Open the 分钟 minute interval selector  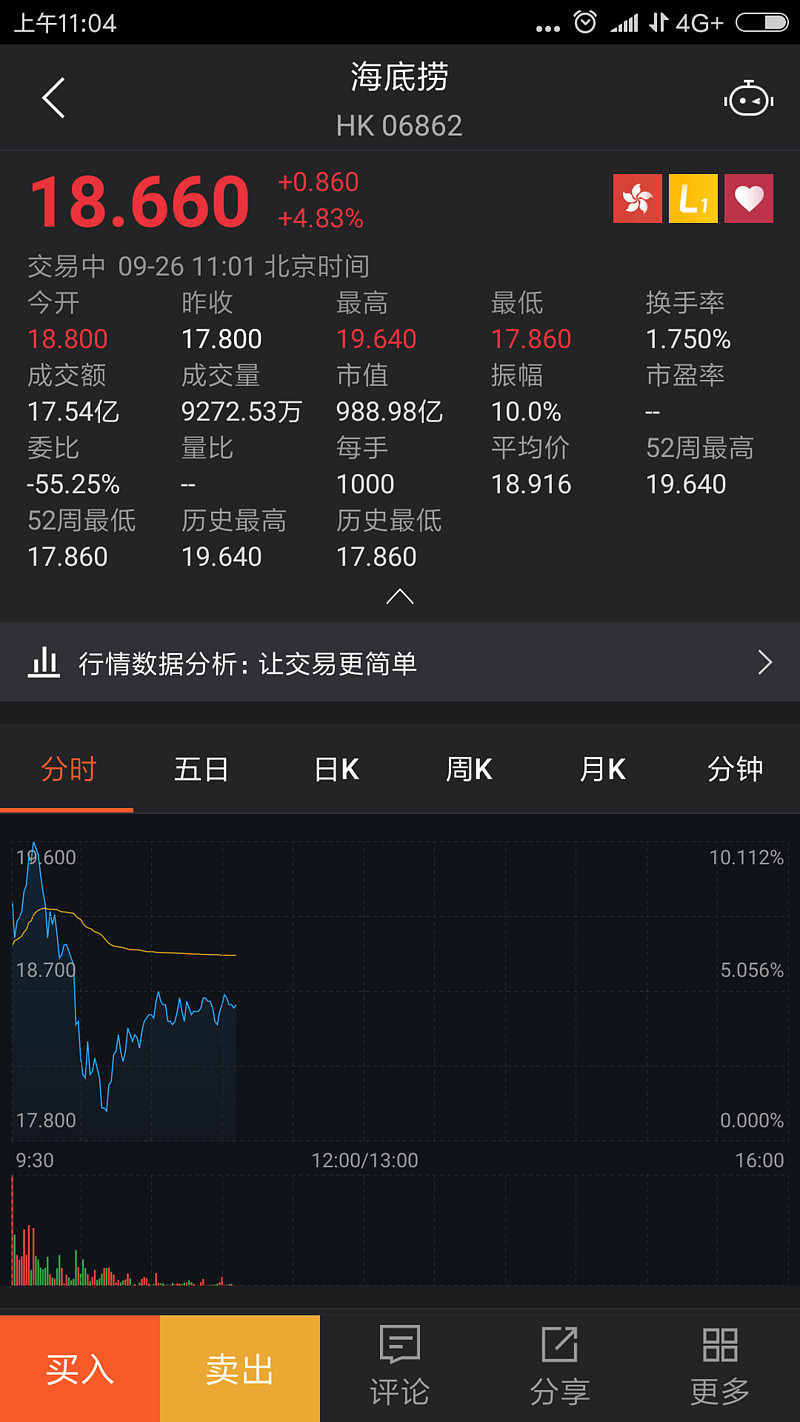click(x=734, y=769)
